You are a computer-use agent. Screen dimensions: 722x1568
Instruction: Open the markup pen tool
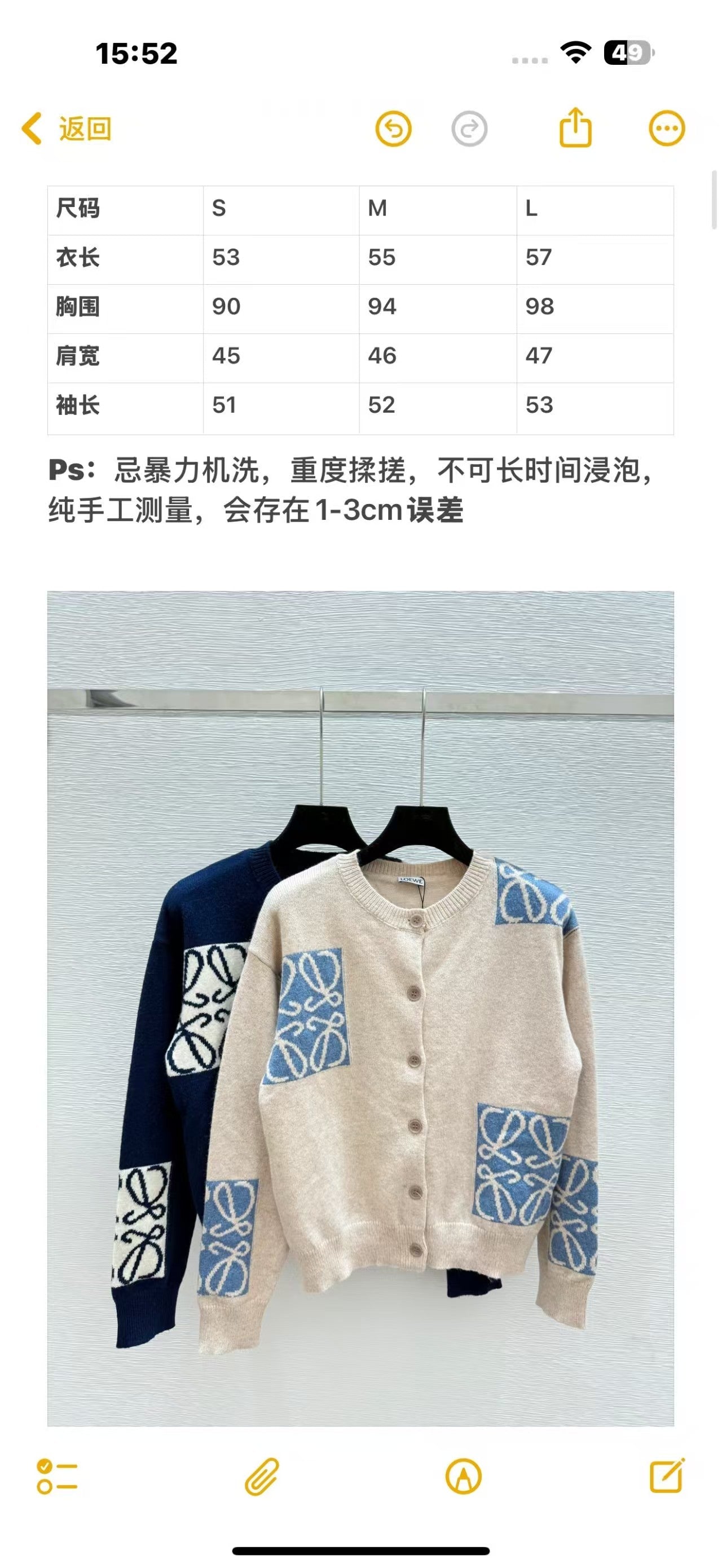(464, 1476)
